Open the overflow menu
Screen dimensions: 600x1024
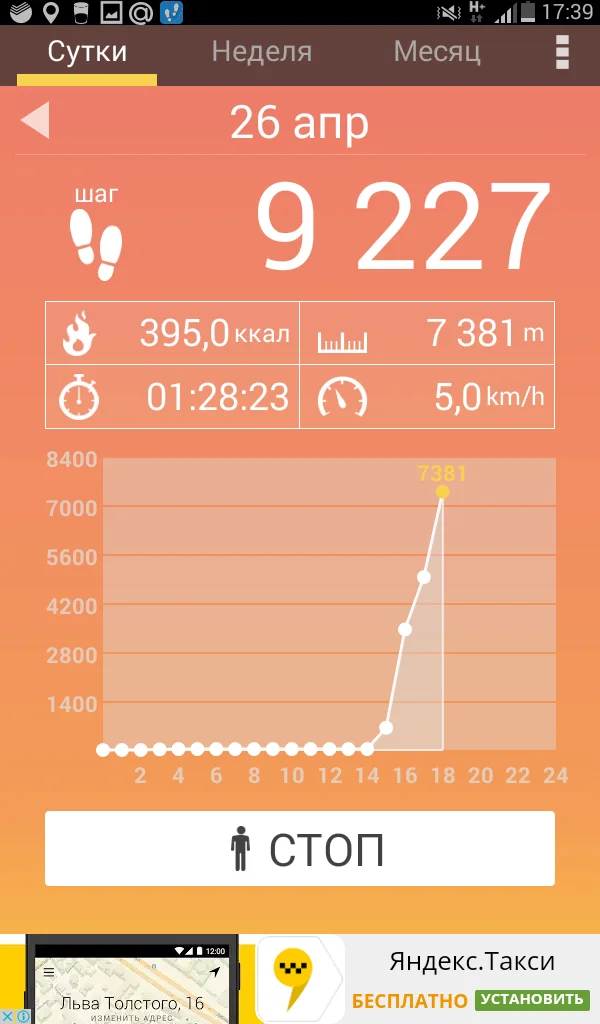click(563, 52)
